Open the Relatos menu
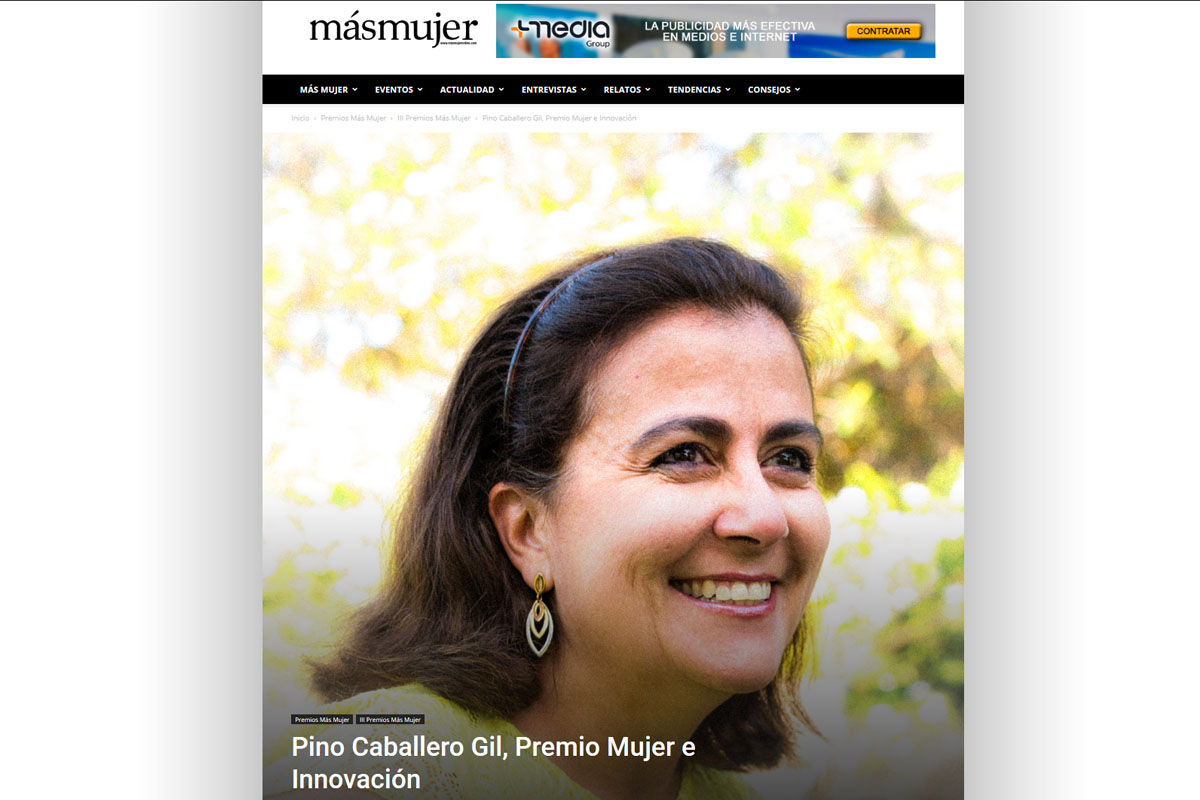1200x800 pixels. (626, 90)
